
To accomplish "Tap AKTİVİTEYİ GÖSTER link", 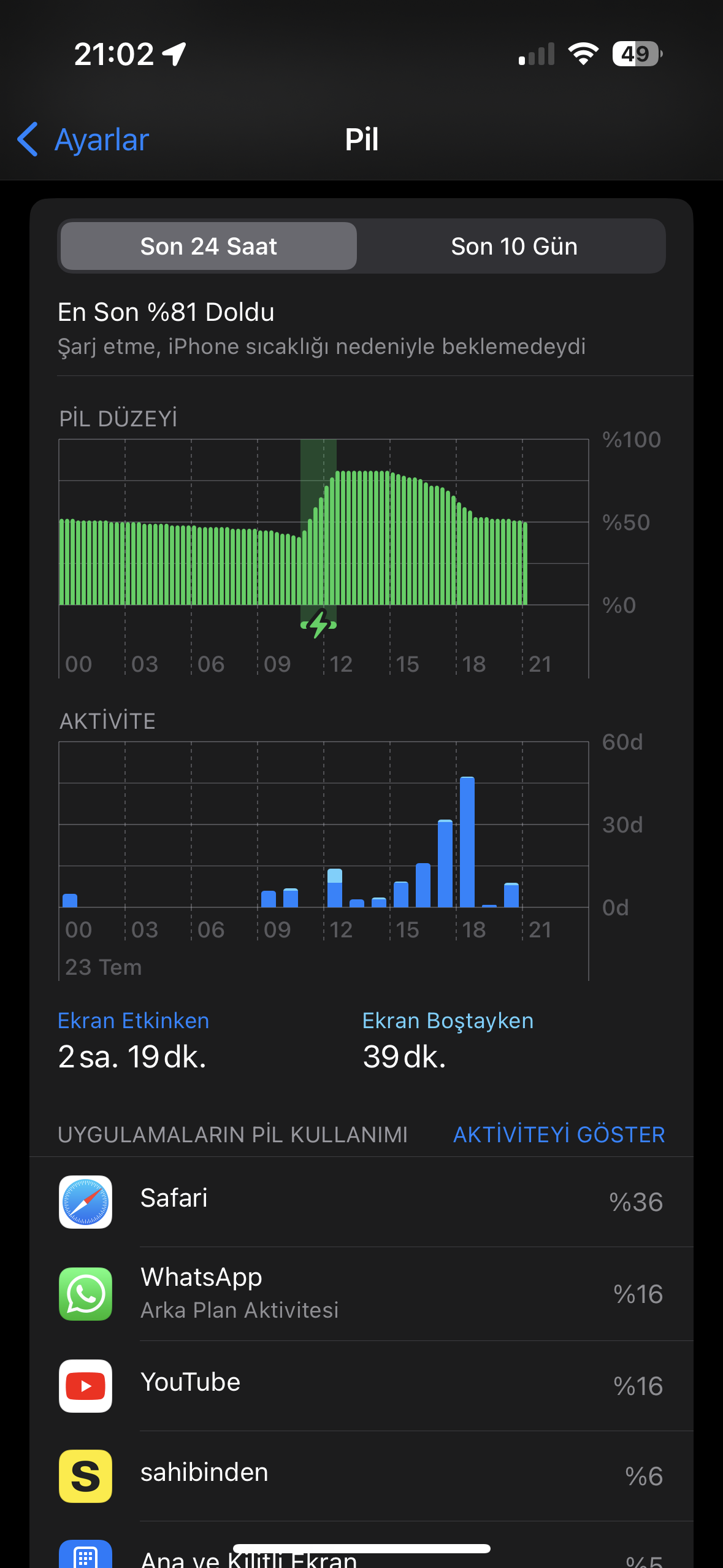I will click(x=559, y=1134).
